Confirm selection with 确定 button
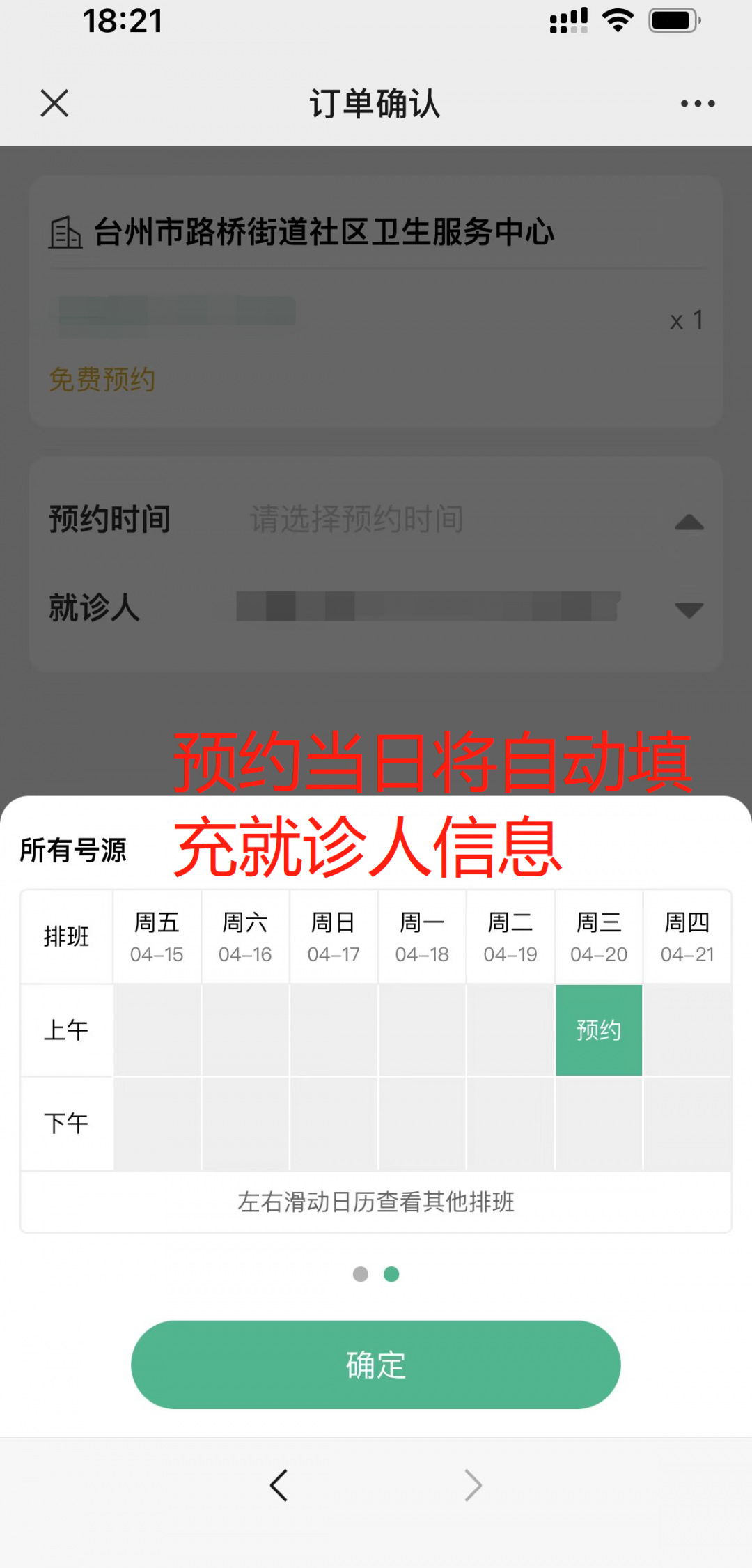Image resolution: width=752 pixels, height=1568 pixels. [x=375, y=1365]
